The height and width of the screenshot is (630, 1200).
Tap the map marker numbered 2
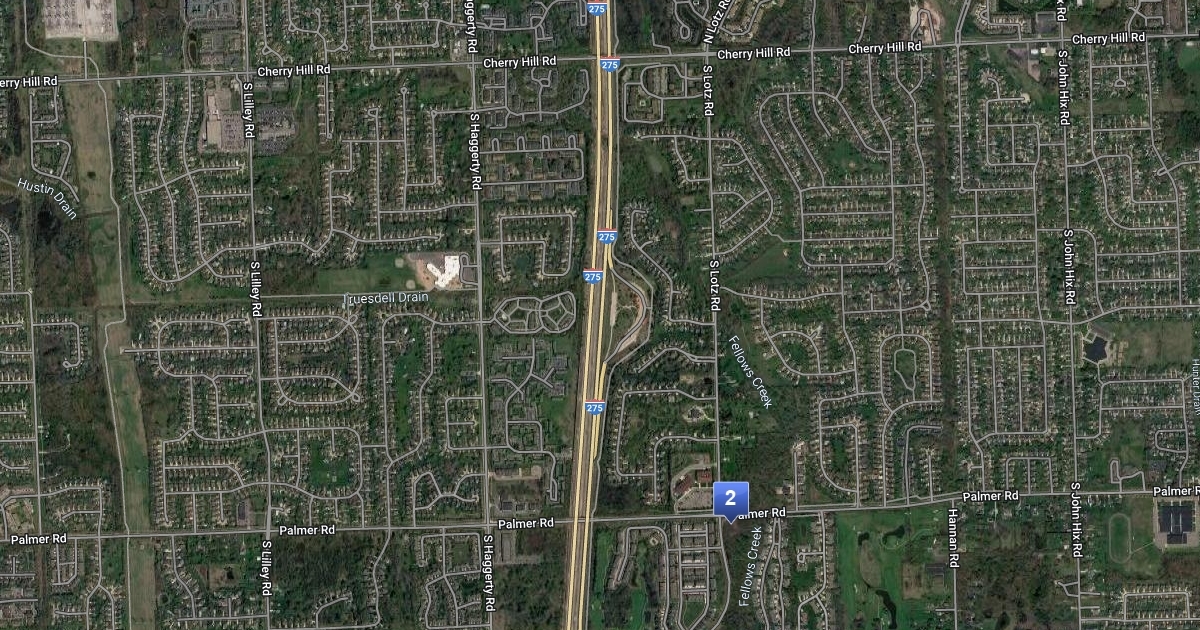[x=730, y=499]
